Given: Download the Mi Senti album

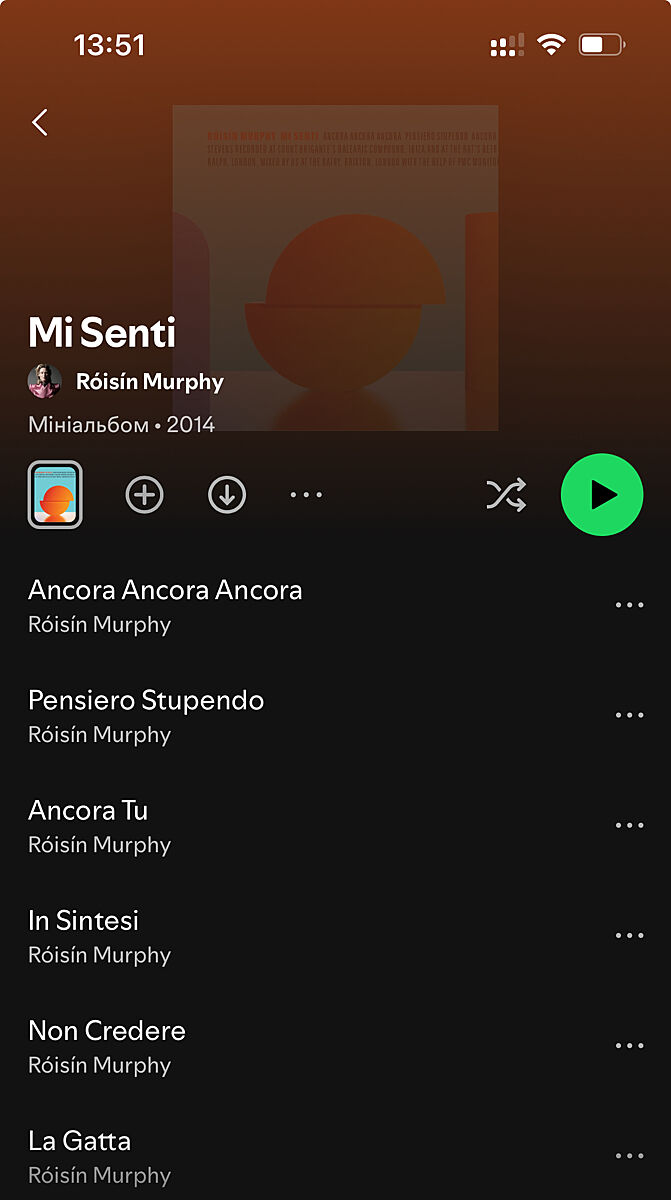Looking at the screenshot, I should 227,495.
